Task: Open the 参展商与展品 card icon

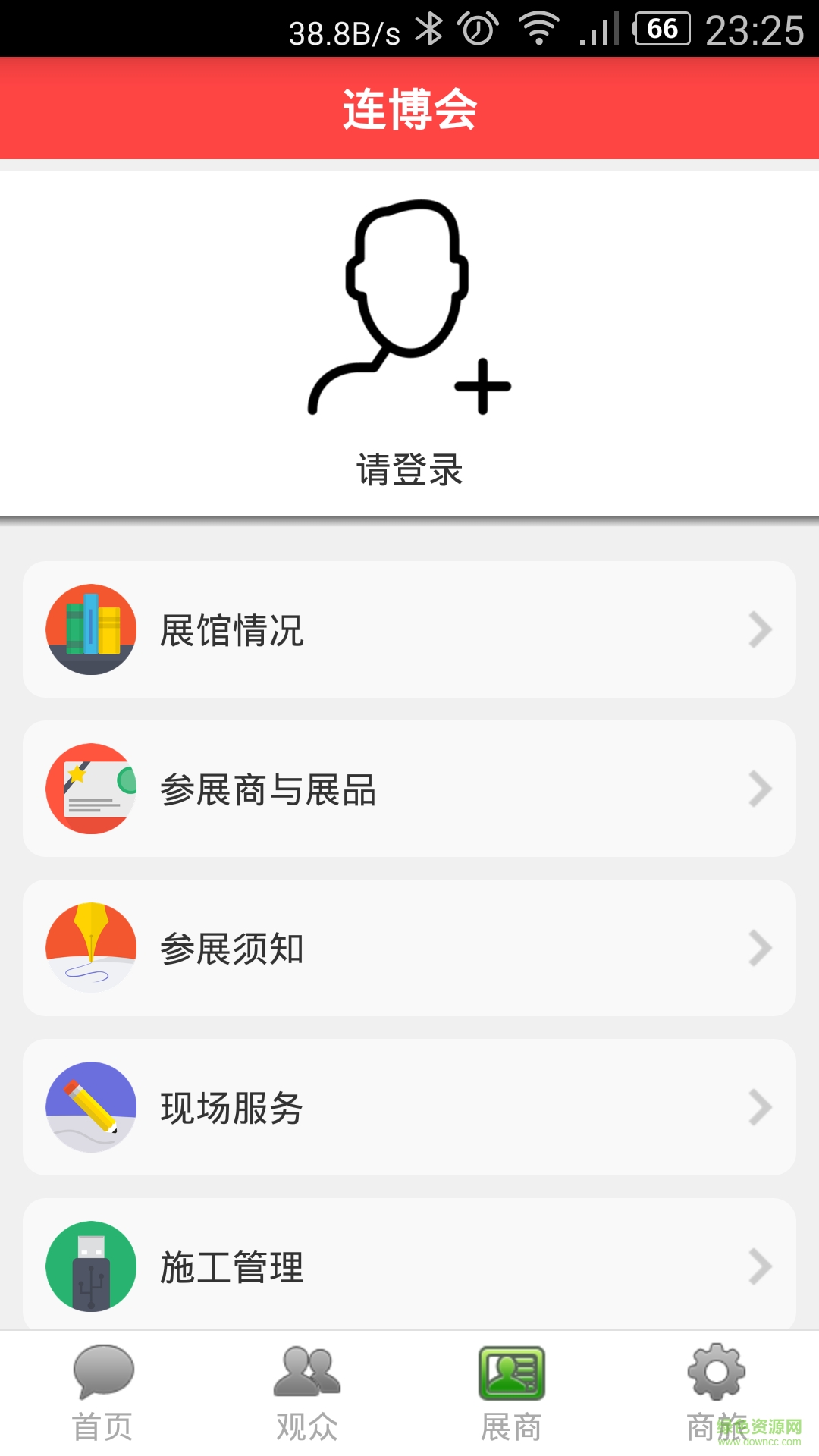Action: pyautogui.click(x=91, y=789)
